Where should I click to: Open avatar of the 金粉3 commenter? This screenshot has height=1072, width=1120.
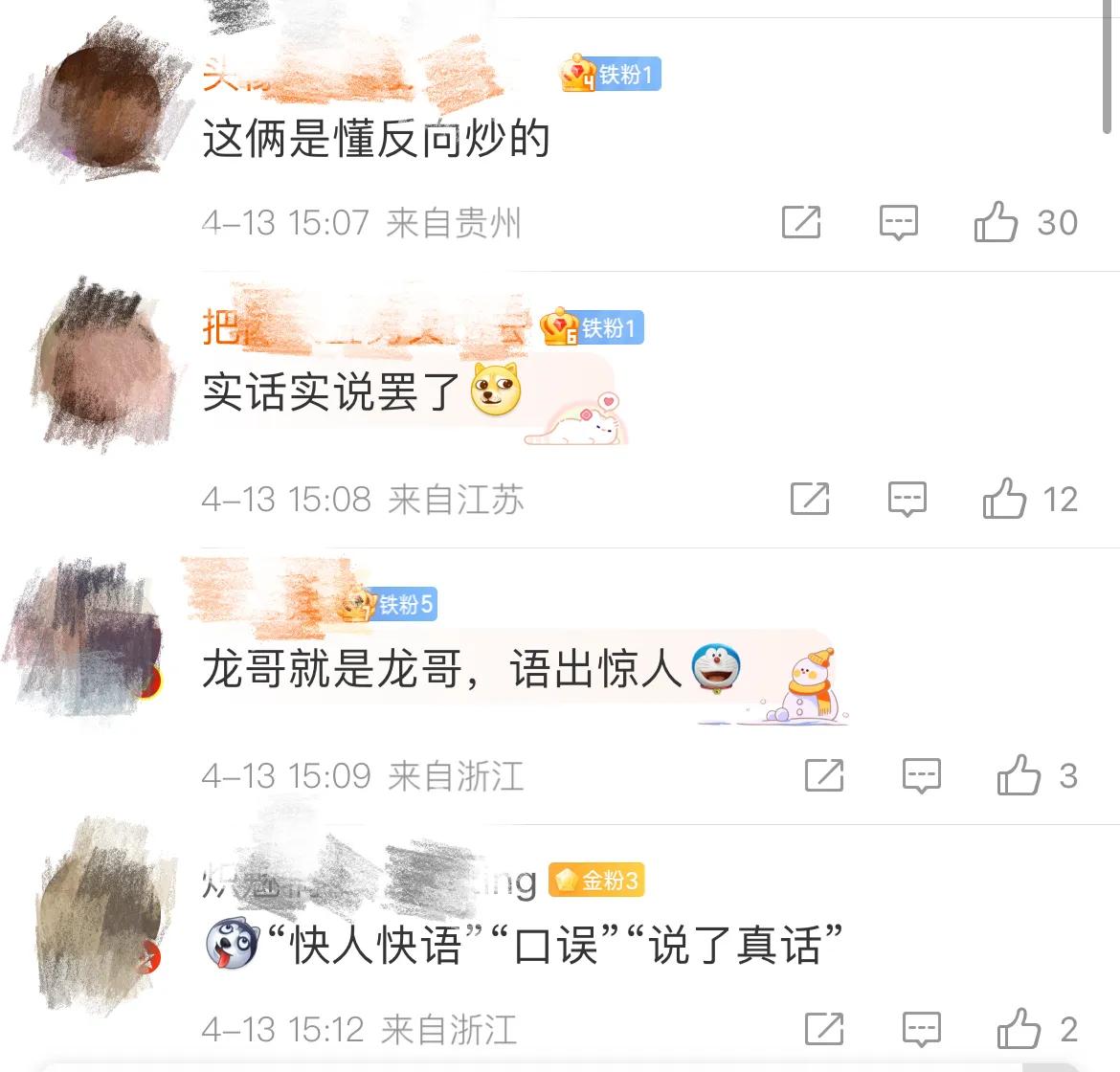coord(101,914)
